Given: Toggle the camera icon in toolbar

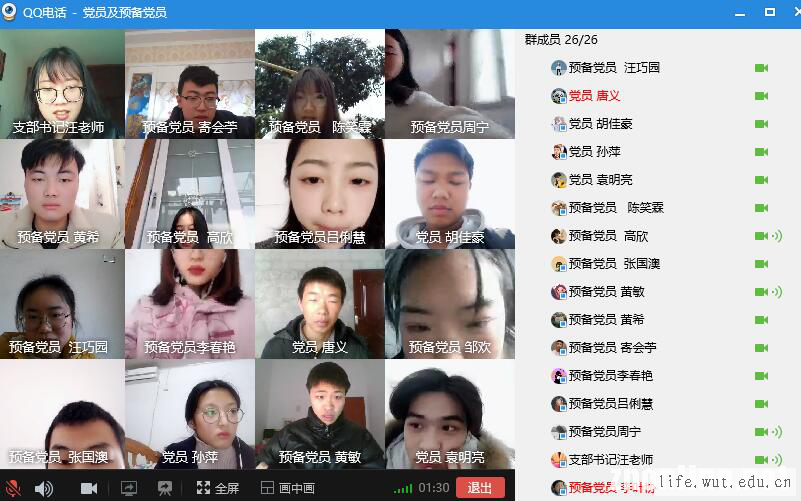Looking at the screenshot, I should click(89, 488).
